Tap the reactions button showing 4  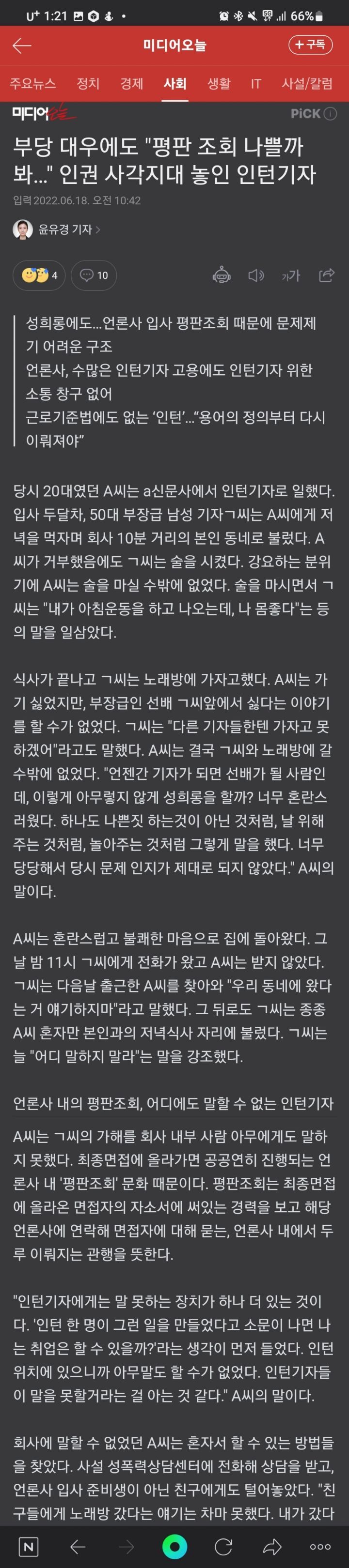[x=39, y=276]
